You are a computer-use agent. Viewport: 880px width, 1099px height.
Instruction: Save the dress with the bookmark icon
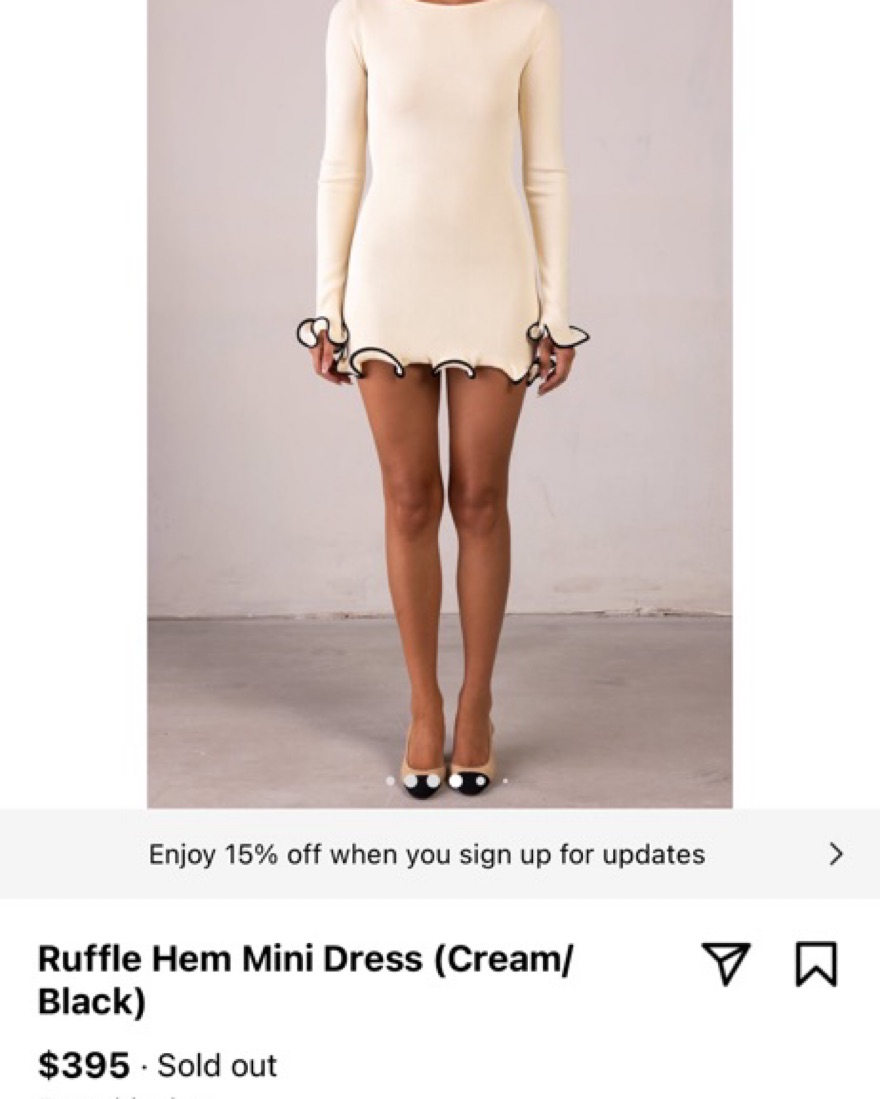(816, 964)
